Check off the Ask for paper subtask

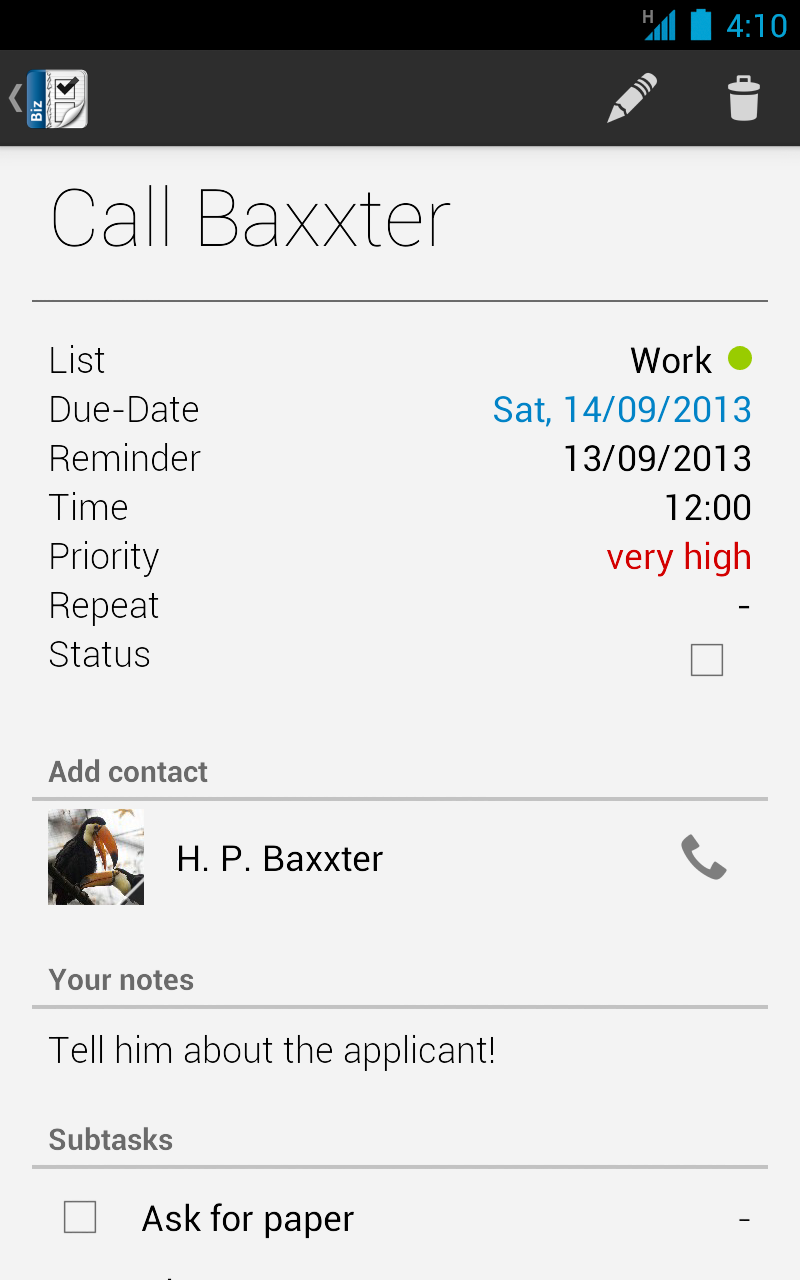(80, 1217)
